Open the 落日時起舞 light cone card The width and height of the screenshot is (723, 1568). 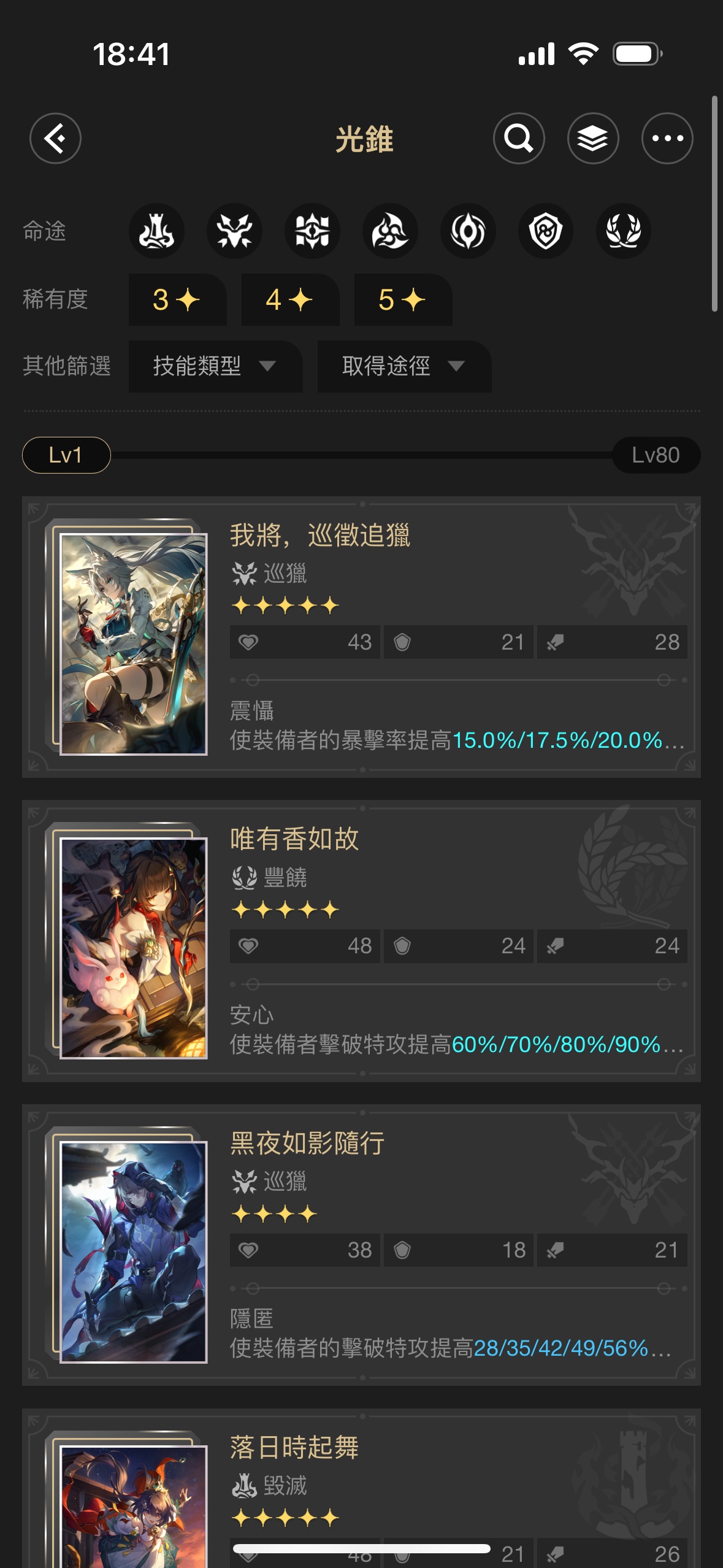pos(361,1488)
